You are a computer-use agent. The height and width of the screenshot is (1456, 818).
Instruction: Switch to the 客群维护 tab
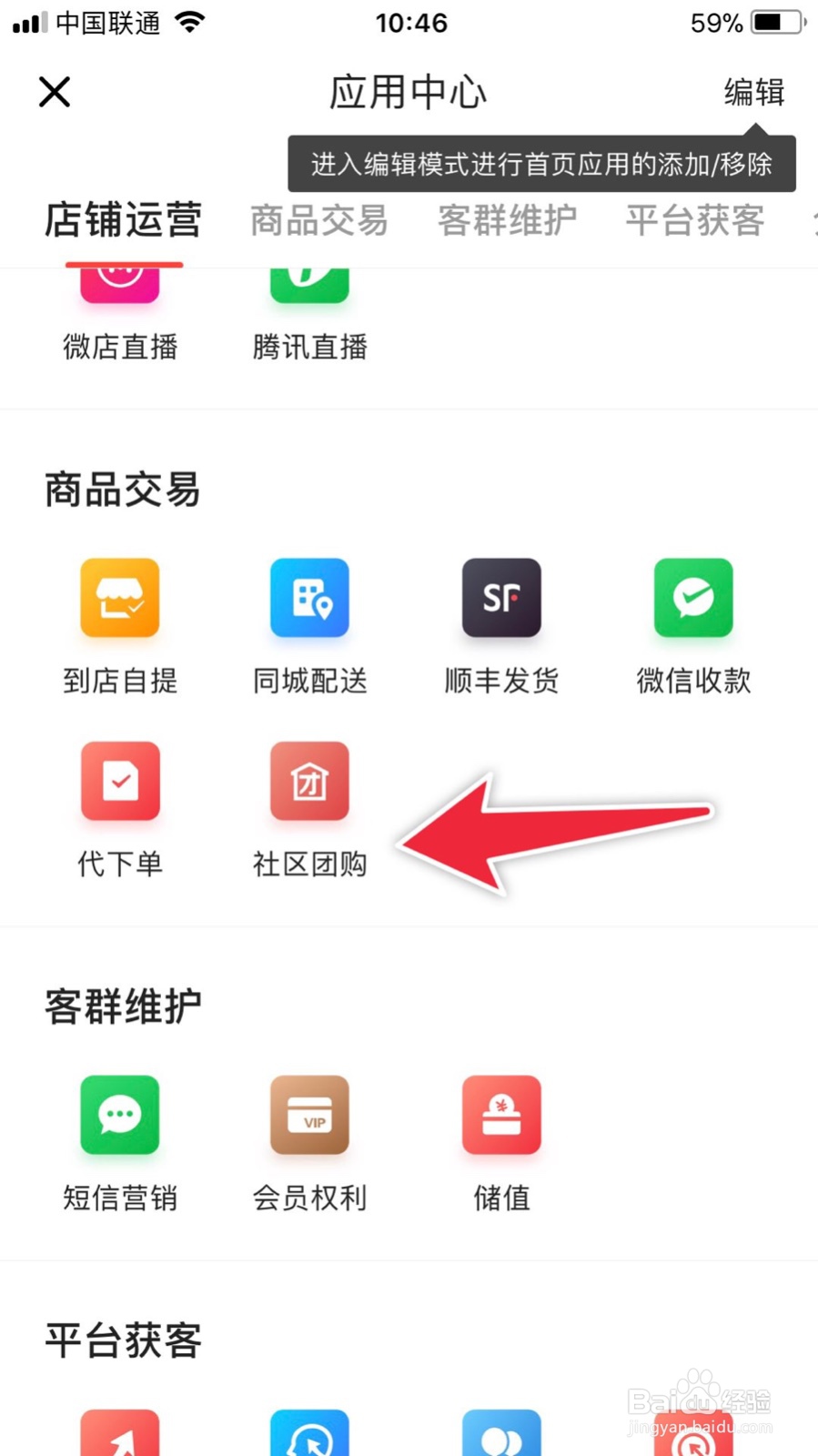[x=506, y=220]
